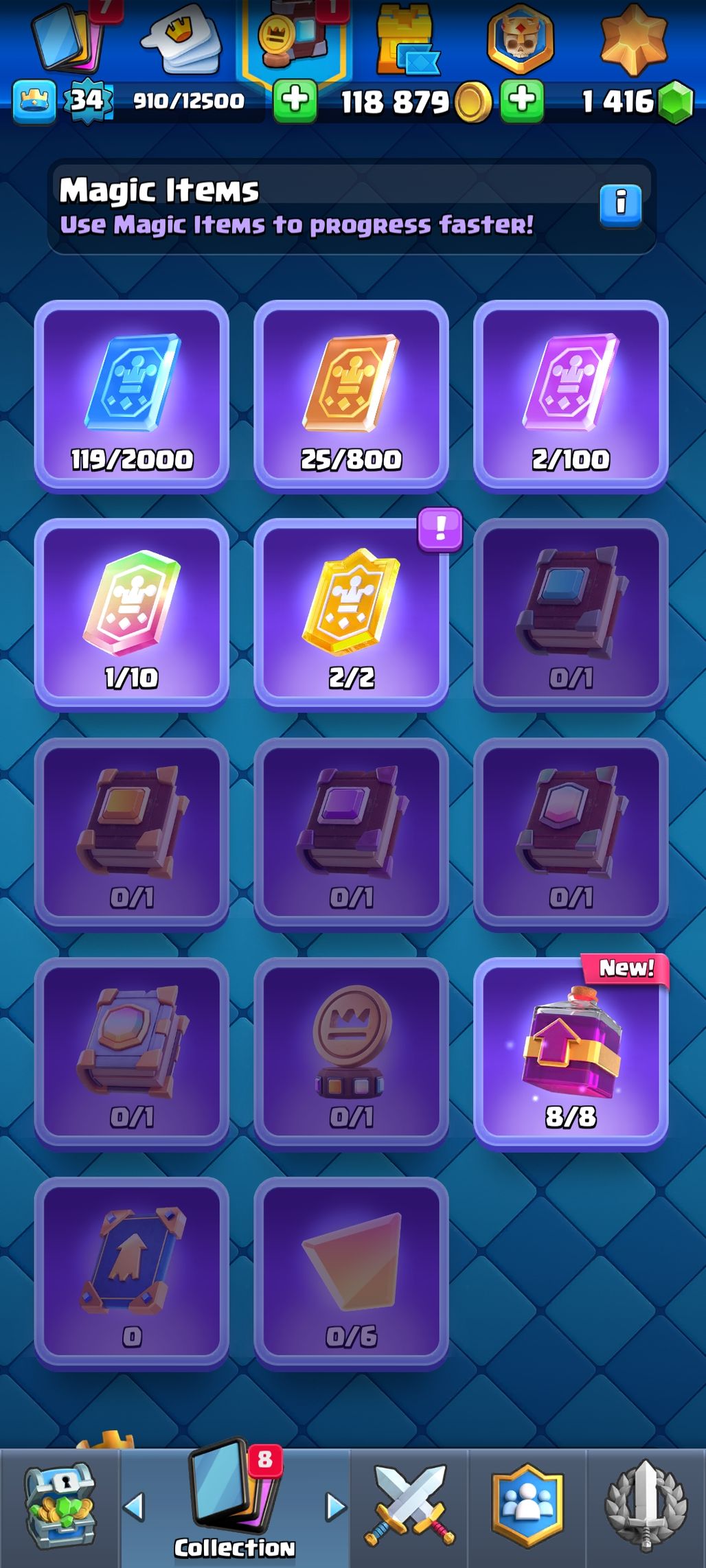Viewport: 706px width, 1568px height.
Task: Select the new potion item 8/8
Action: (x=570, y=1052)
